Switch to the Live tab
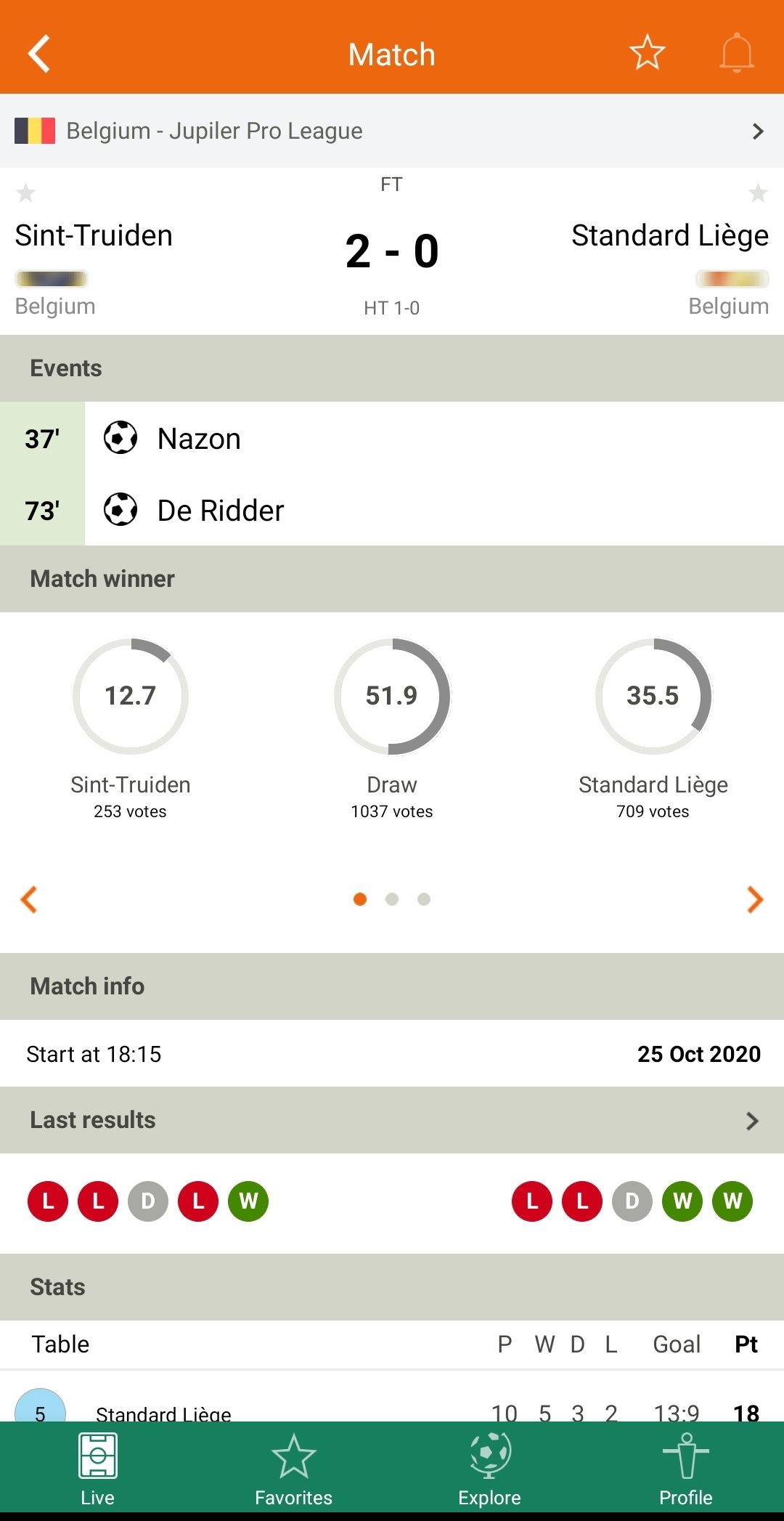Screen dimensions: 784x1521 click(x=98, y=1469)
